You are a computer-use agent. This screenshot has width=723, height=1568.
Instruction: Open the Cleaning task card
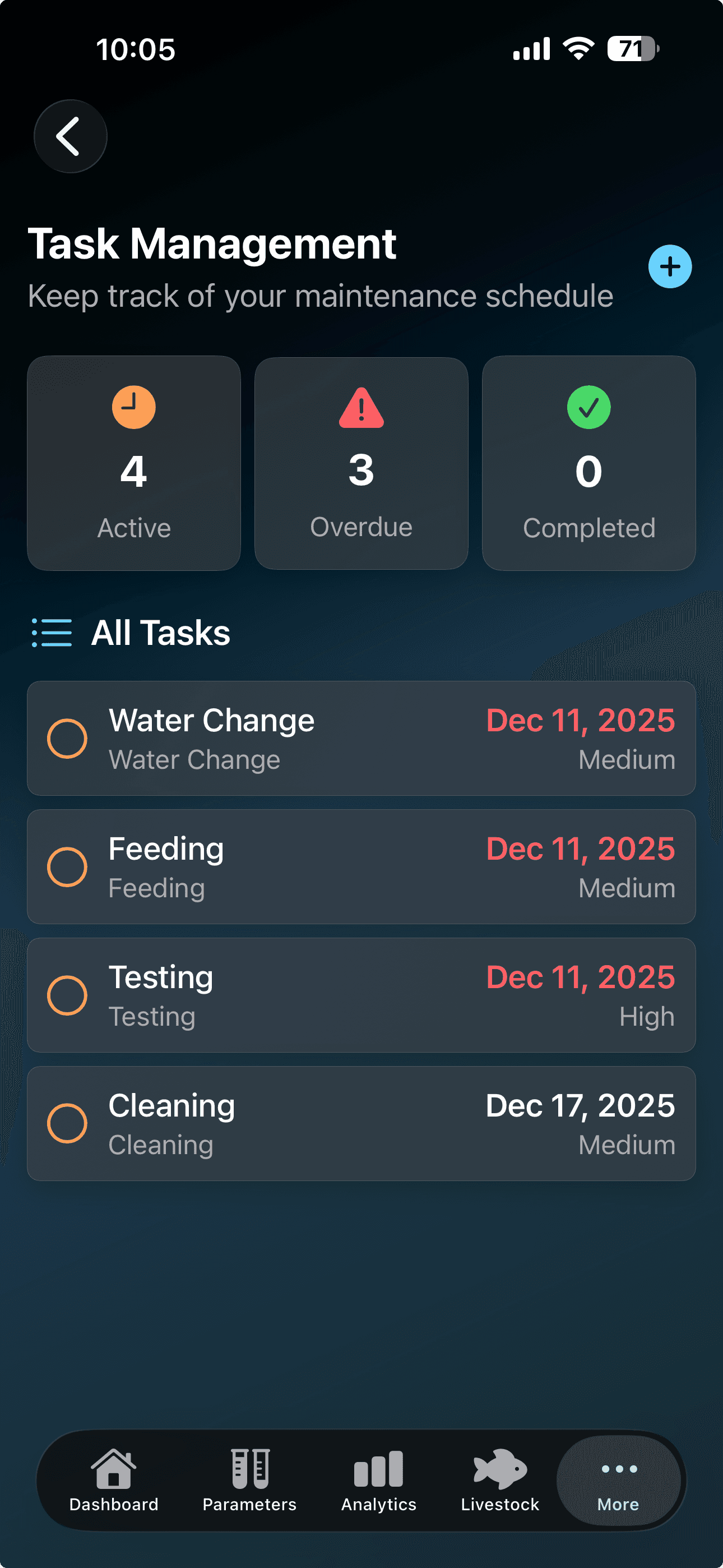[361, 1124]
